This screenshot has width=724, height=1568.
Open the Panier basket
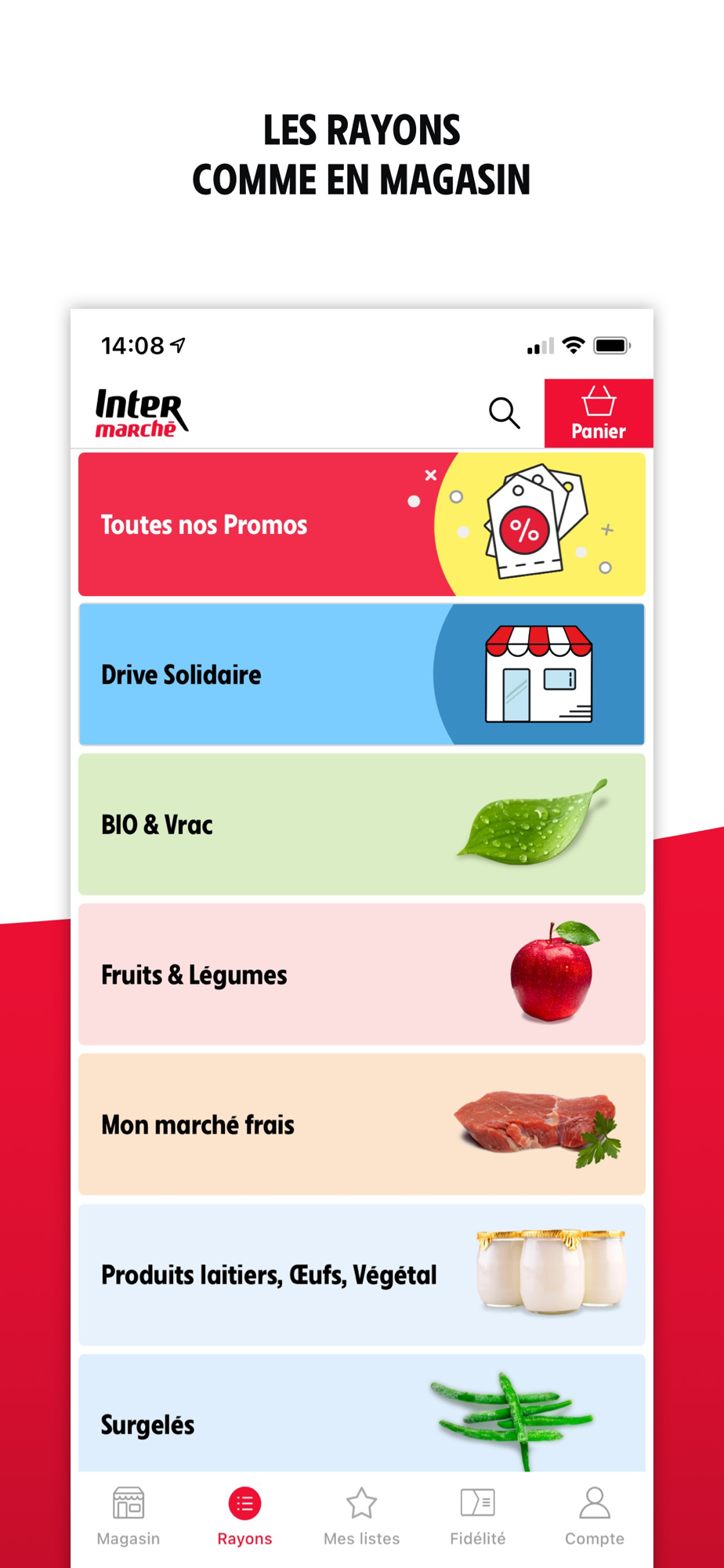pos(599,413)
